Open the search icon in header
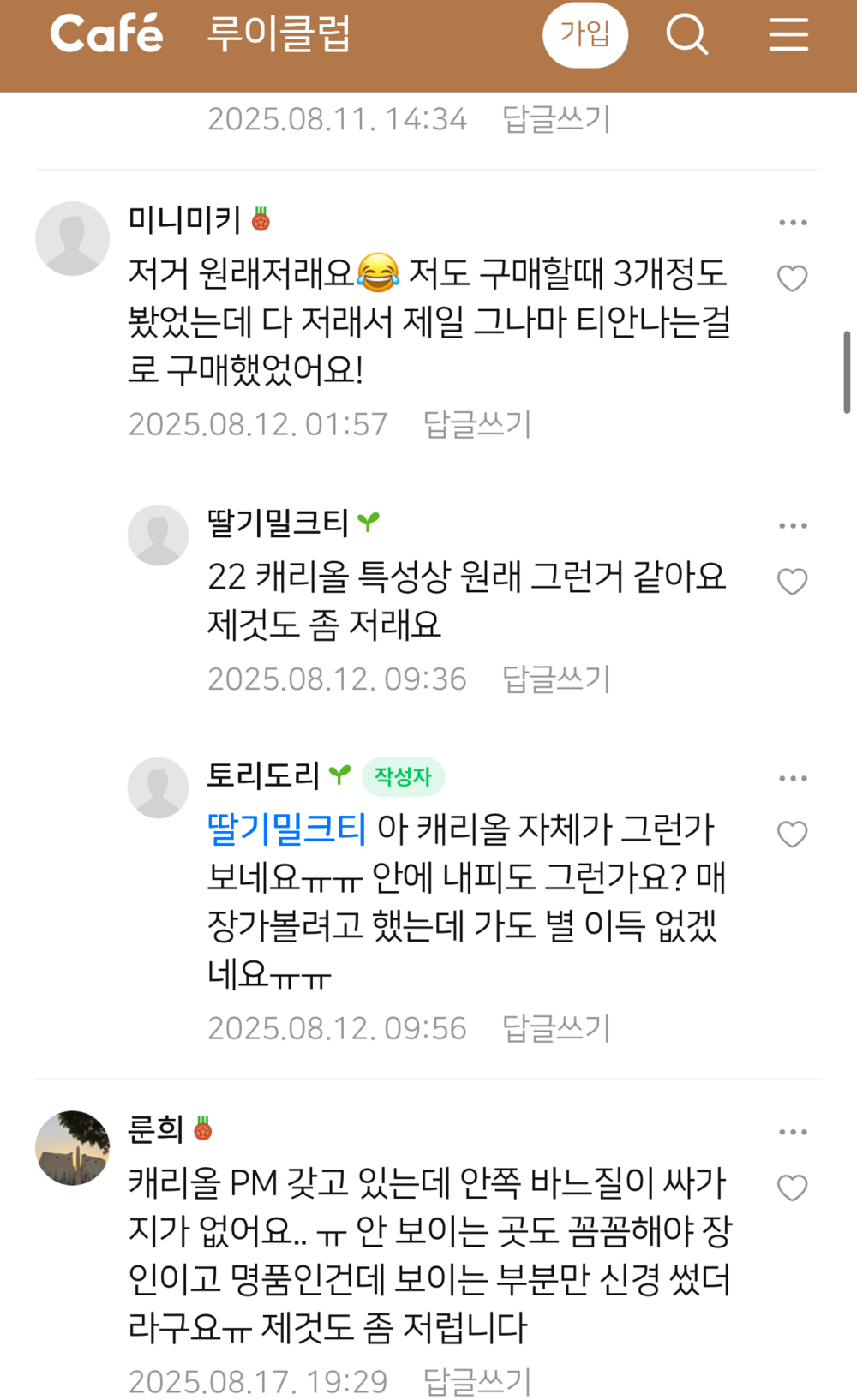This screenshot has height=1400, width=857. click(686, 35)
